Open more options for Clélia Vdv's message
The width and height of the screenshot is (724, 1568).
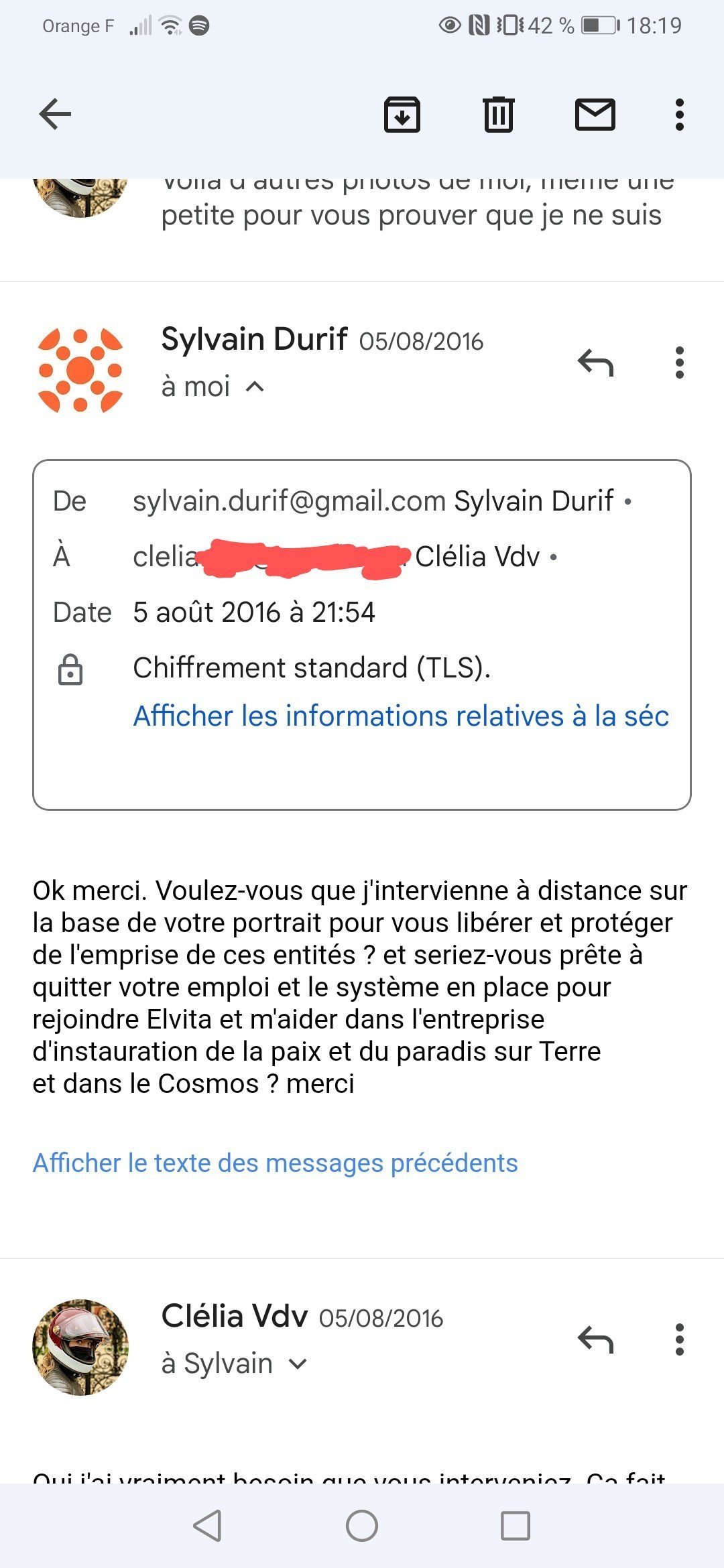(679, 1340)
